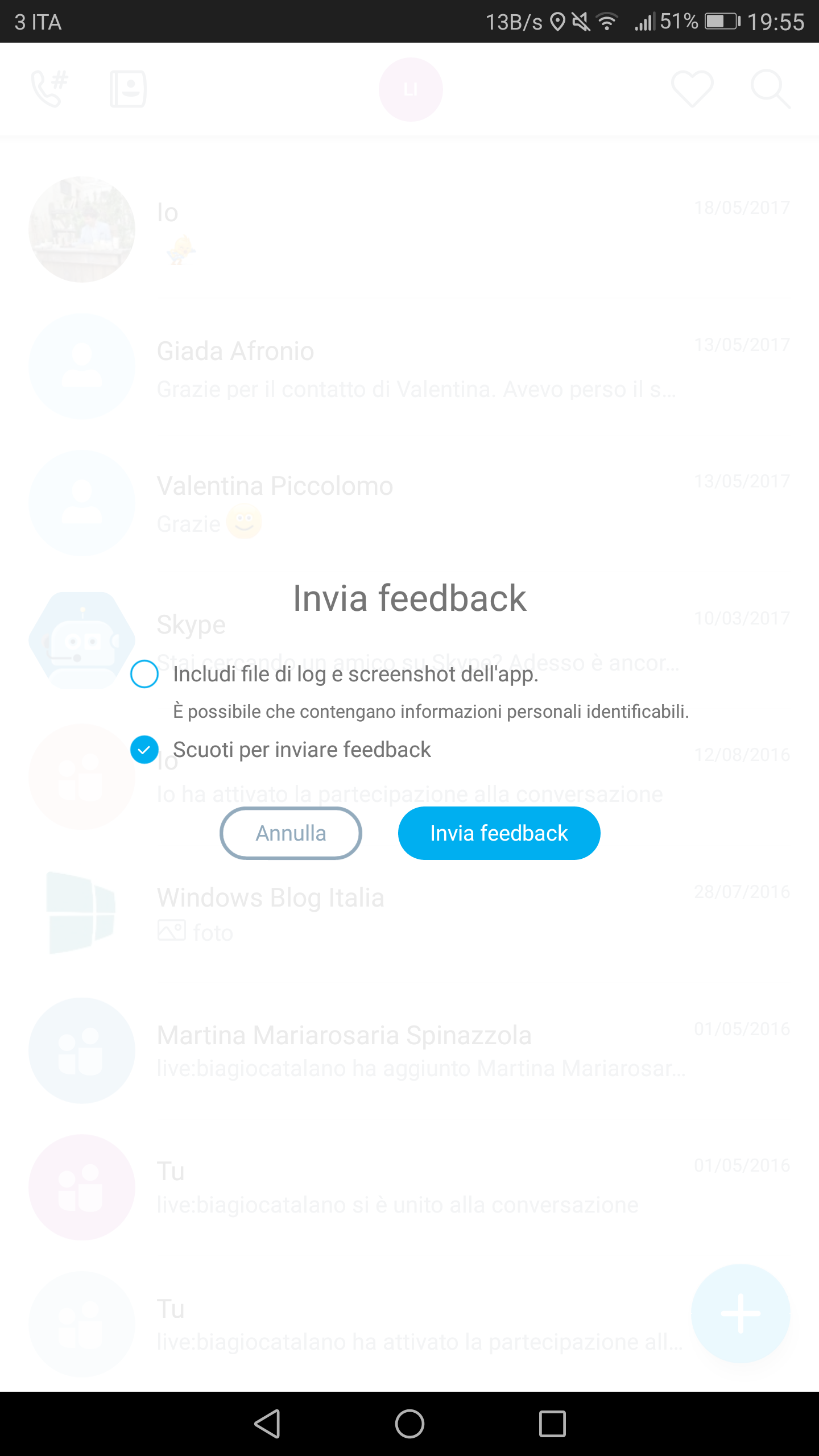Go to the phone's home screen

tap(409, 1424)
